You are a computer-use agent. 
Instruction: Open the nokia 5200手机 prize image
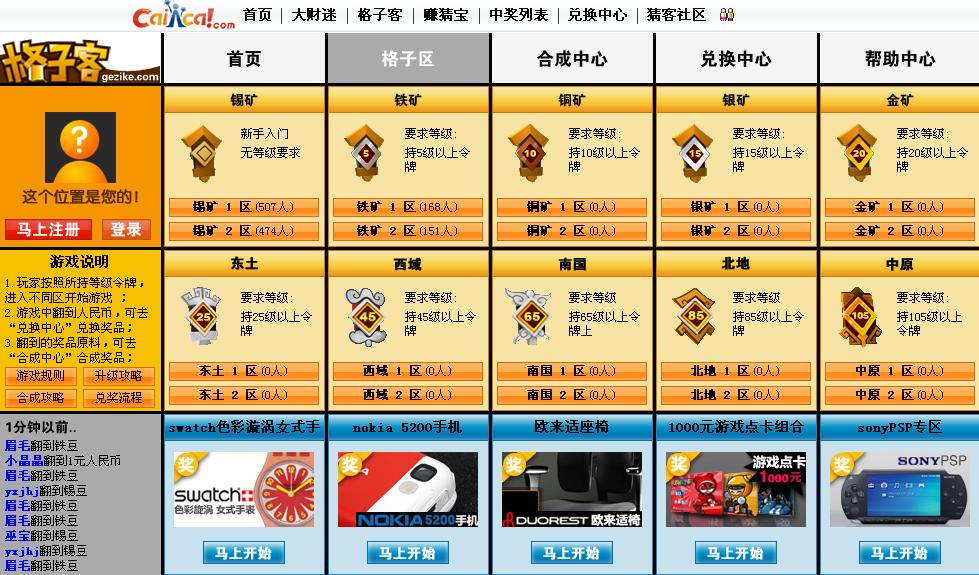407,489
